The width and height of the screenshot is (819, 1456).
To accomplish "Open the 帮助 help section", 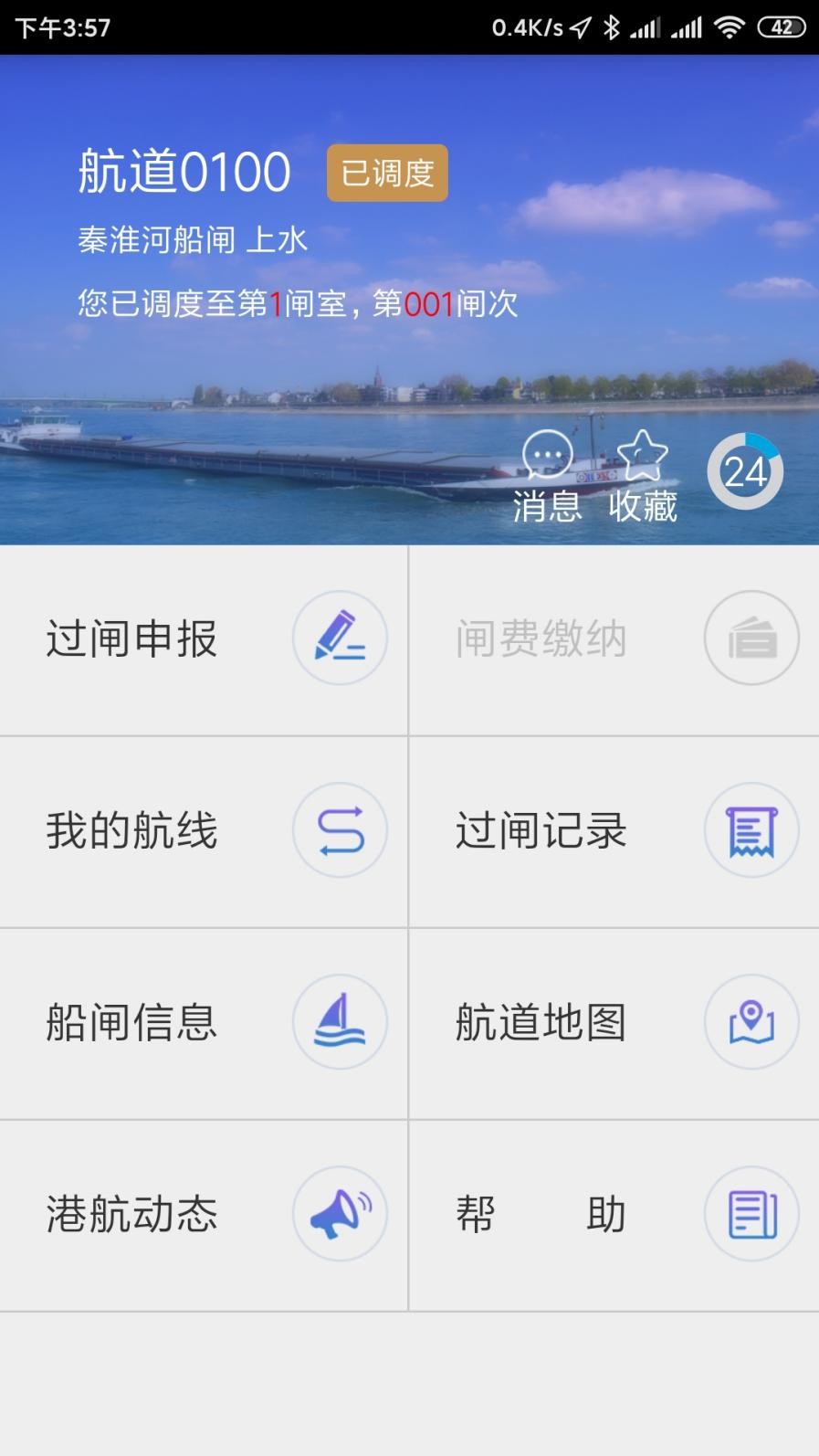I will 614,1215.
